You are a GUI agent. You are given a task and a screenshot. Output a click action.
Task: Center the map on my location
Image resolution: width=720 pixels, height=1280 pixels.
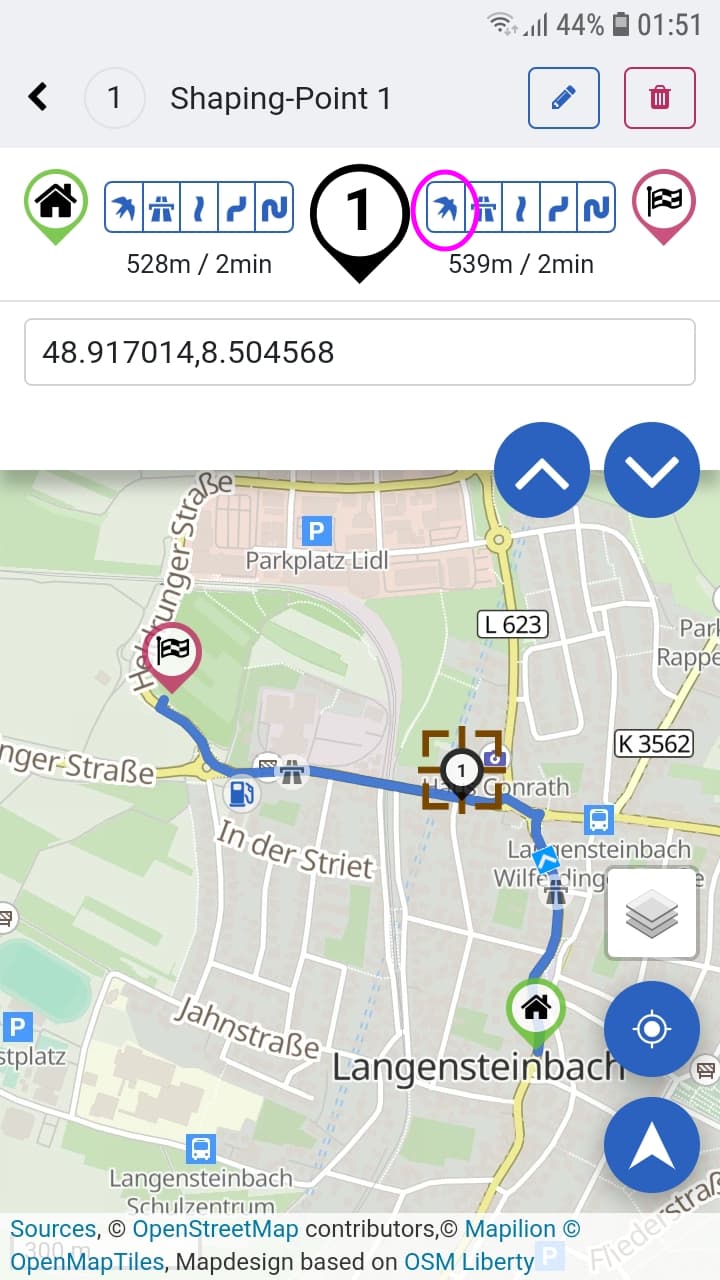click(652, 1028)
